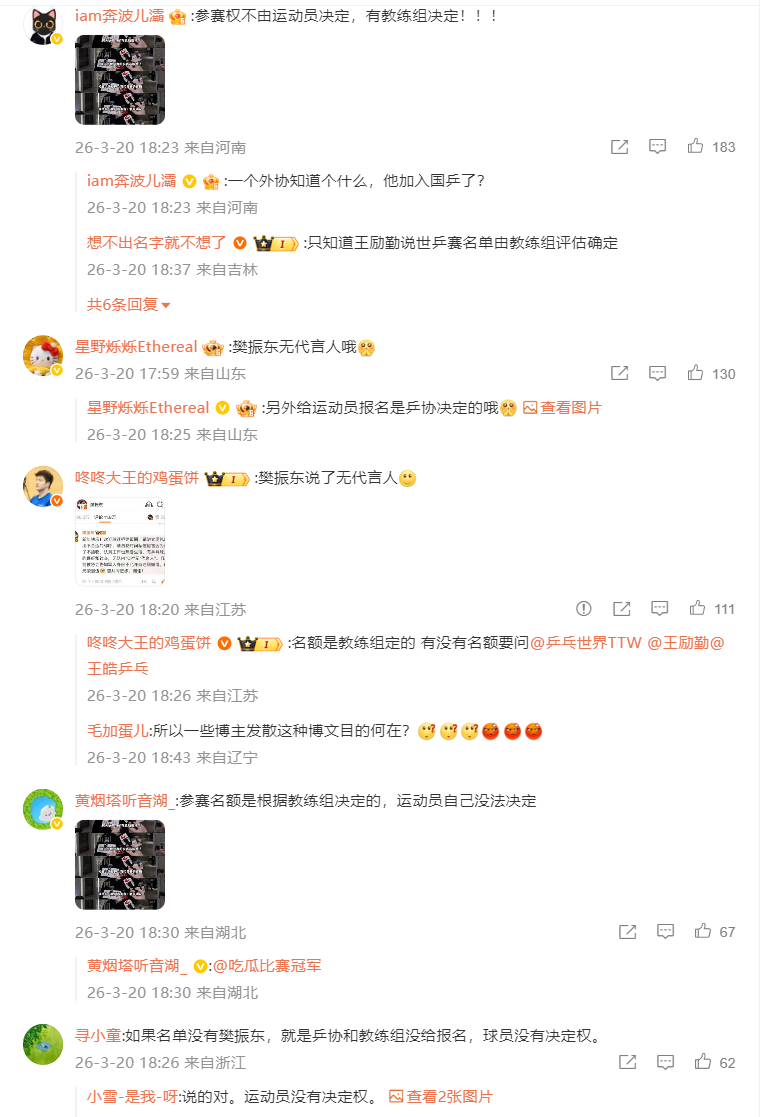760x1117 pixels.
Task: Click the share icon on iam奔波儿灞's comment
Action: (620, 146)
